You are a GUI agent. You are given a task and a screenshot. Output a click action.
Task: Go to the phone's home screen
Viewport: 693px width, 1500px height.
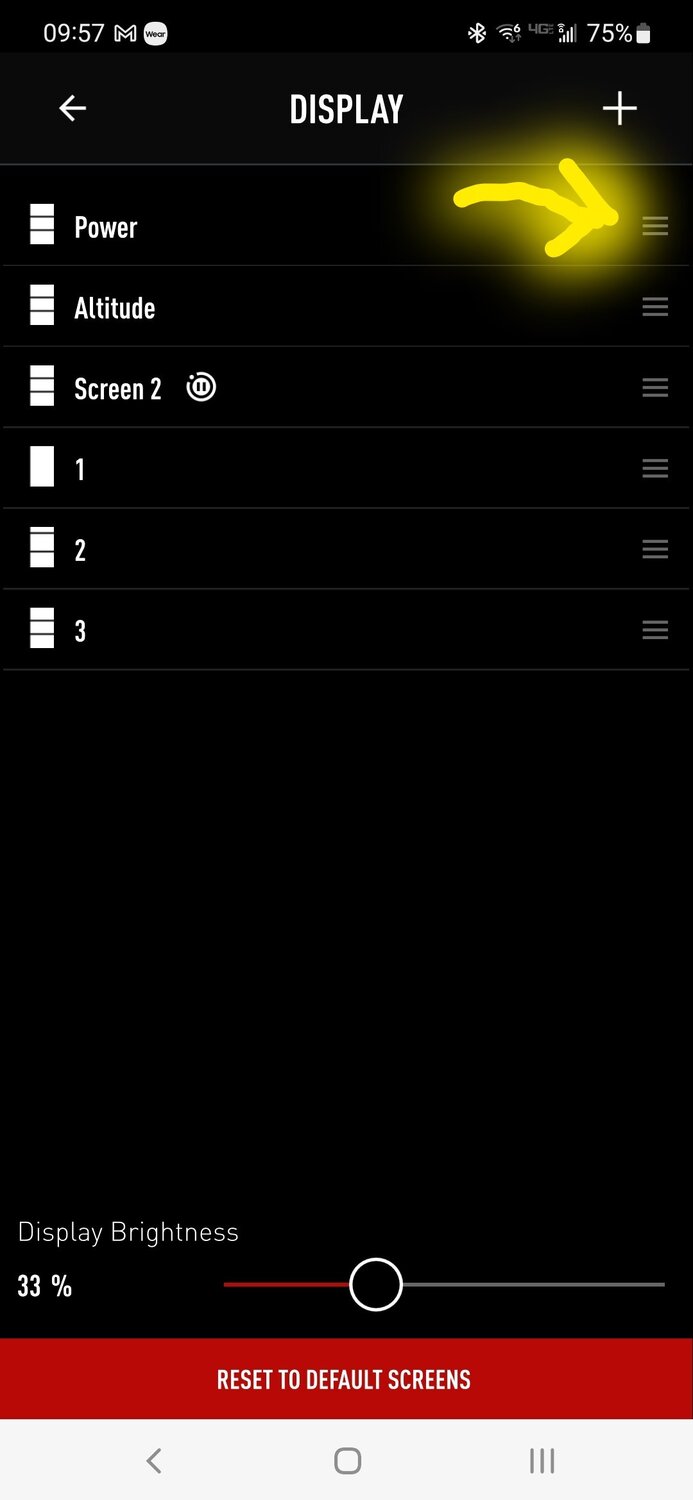pyautogui.click(x=347, y=1461)
